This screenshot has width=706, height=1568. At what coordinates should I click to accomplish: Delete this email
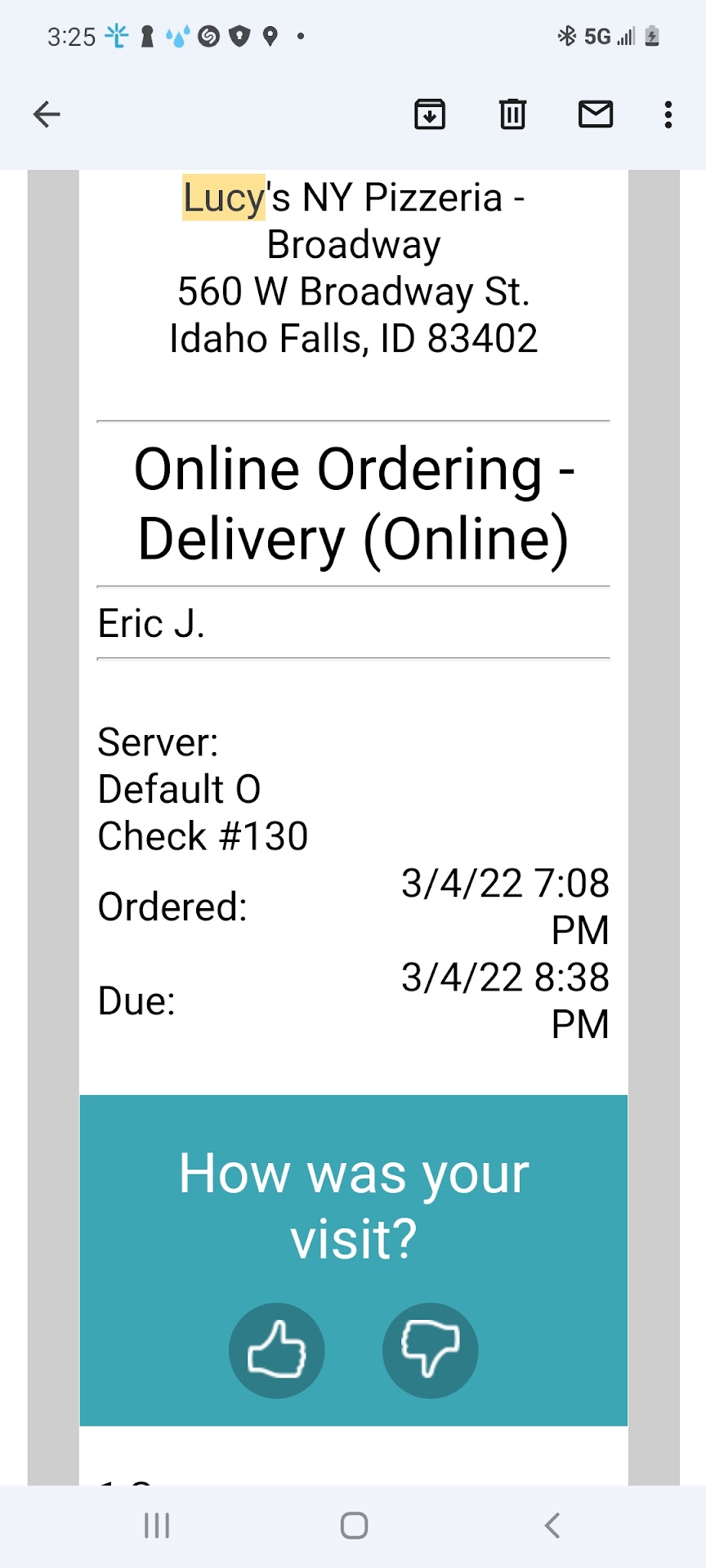click(x=512, y=114)
